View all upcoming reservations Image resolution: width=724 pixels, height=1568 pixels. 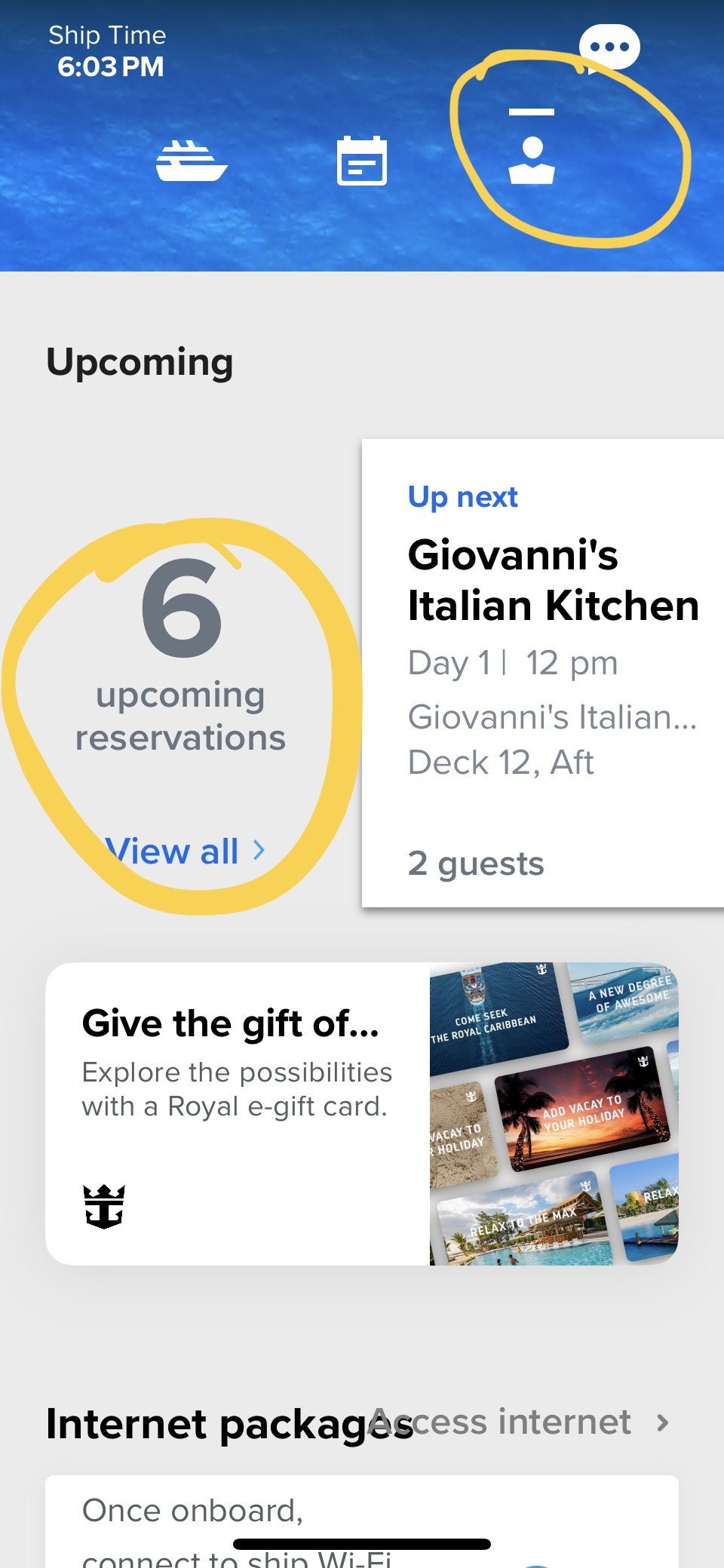point(185,852)
